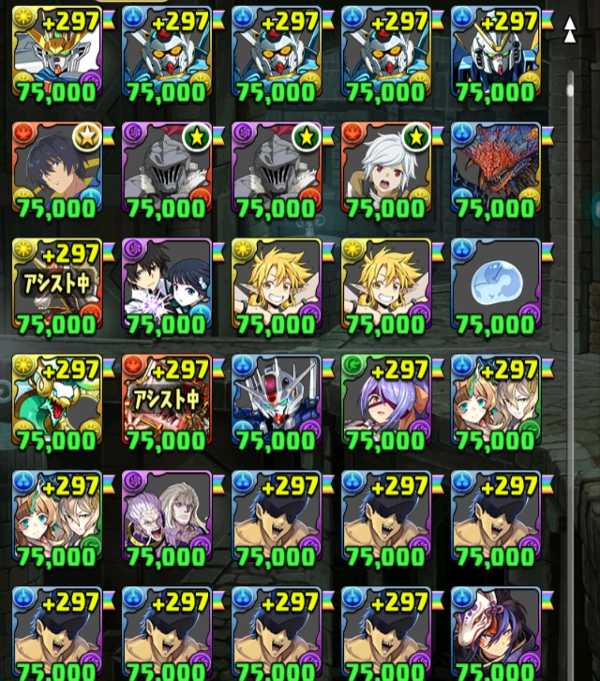
Task: Select the dark-haired boy card with gold star
Action: coord(56,170)
